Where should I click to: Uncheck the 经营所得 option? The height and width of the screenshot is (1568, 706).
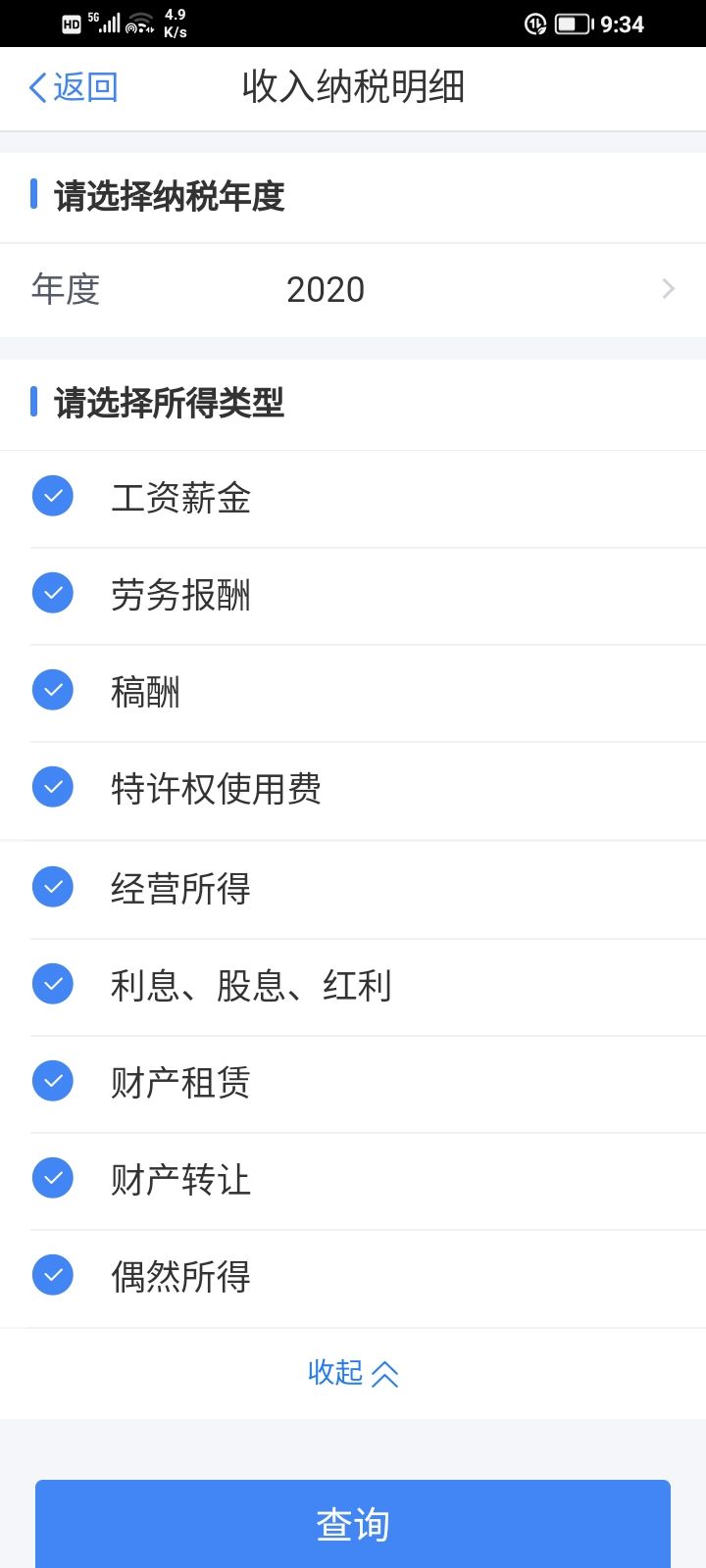tap(53, 887)
